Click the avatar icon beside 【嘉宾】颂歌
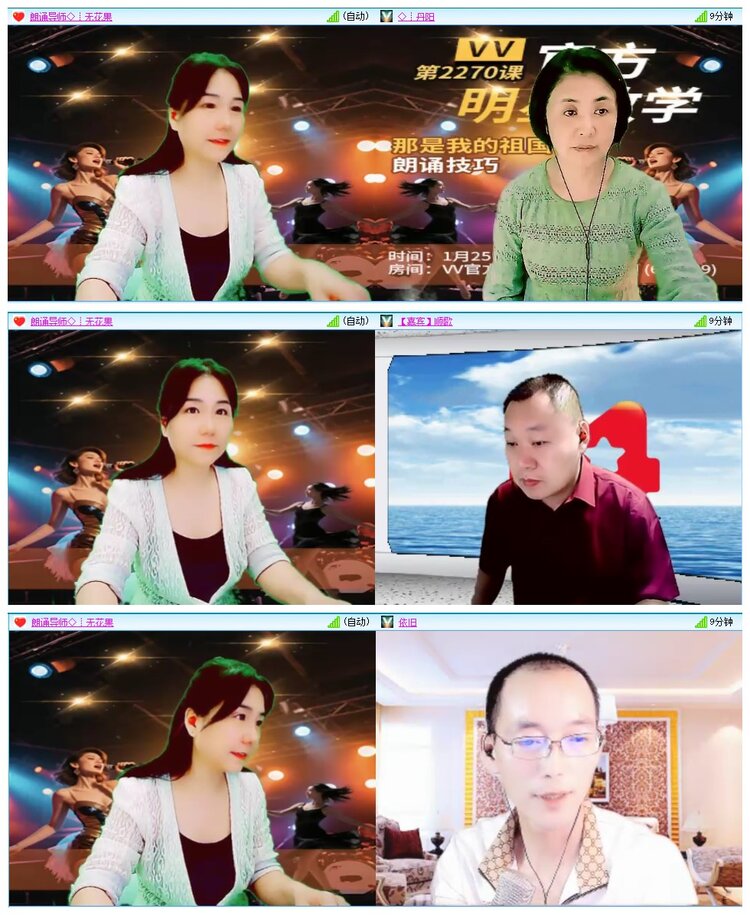This screenshot has height=915, width=750. click(x=385, y=319)
